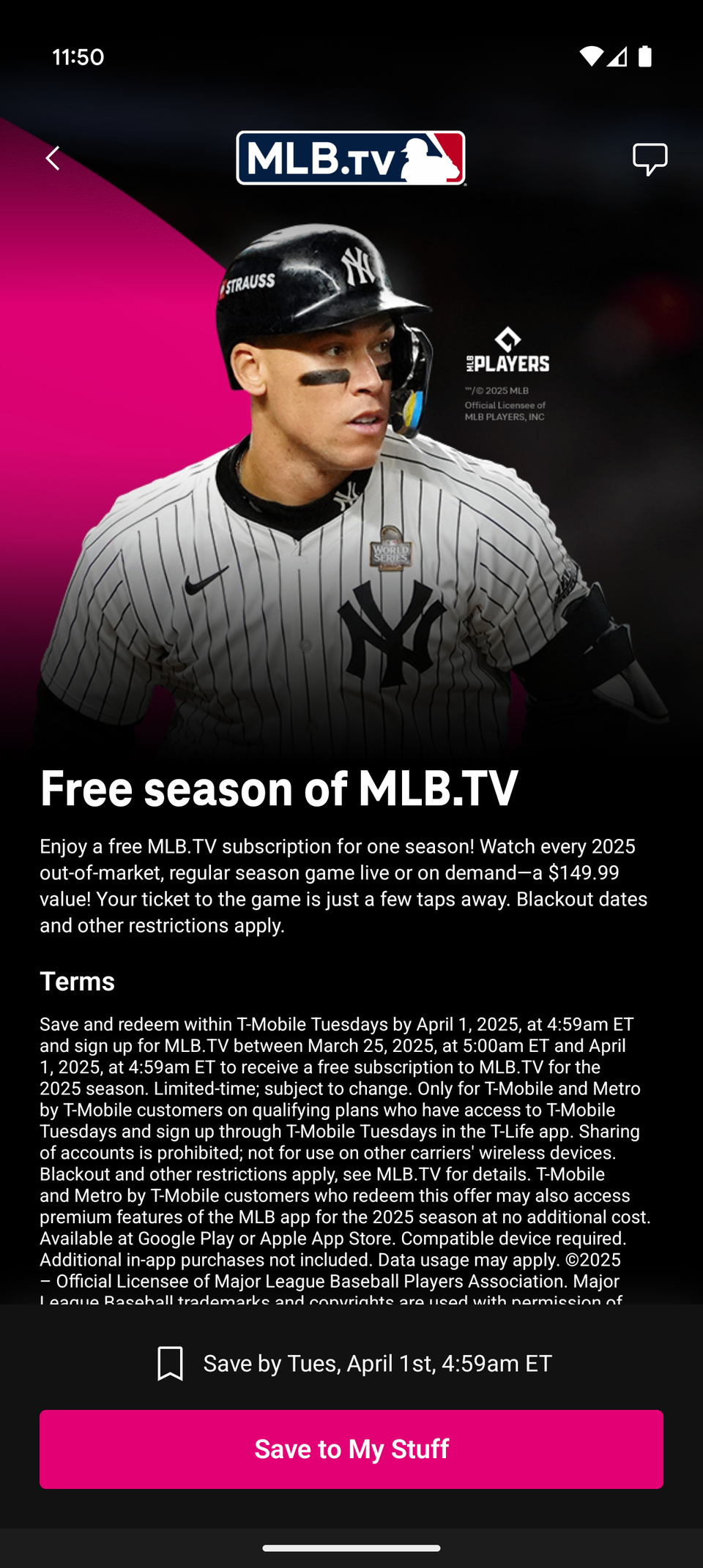Expand the truncated terms paragraph
The width and height of the screenshot is (703, 1568).
344,1171
